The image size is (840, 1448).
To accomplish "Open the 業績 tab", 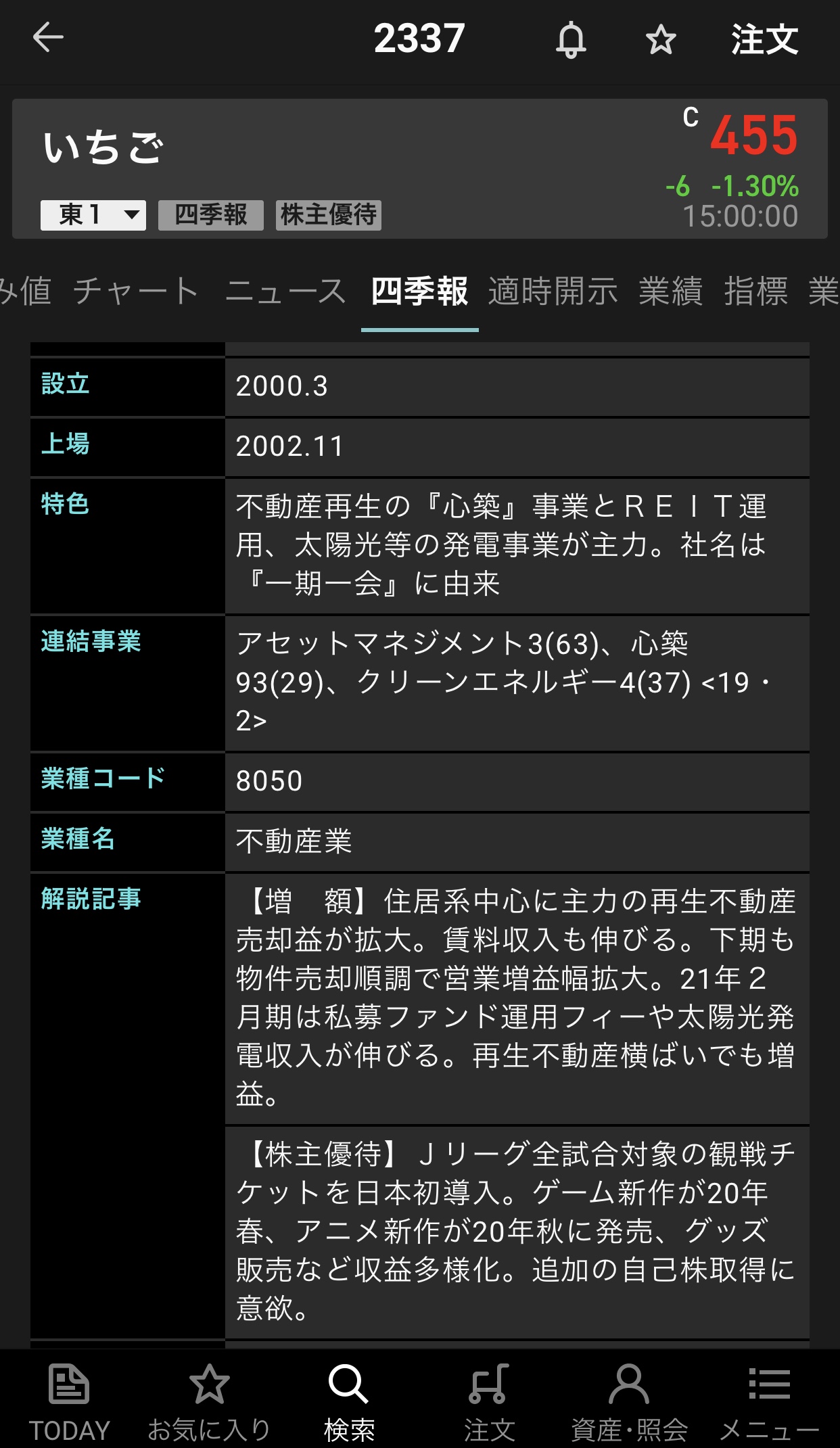I will (670, 291).
